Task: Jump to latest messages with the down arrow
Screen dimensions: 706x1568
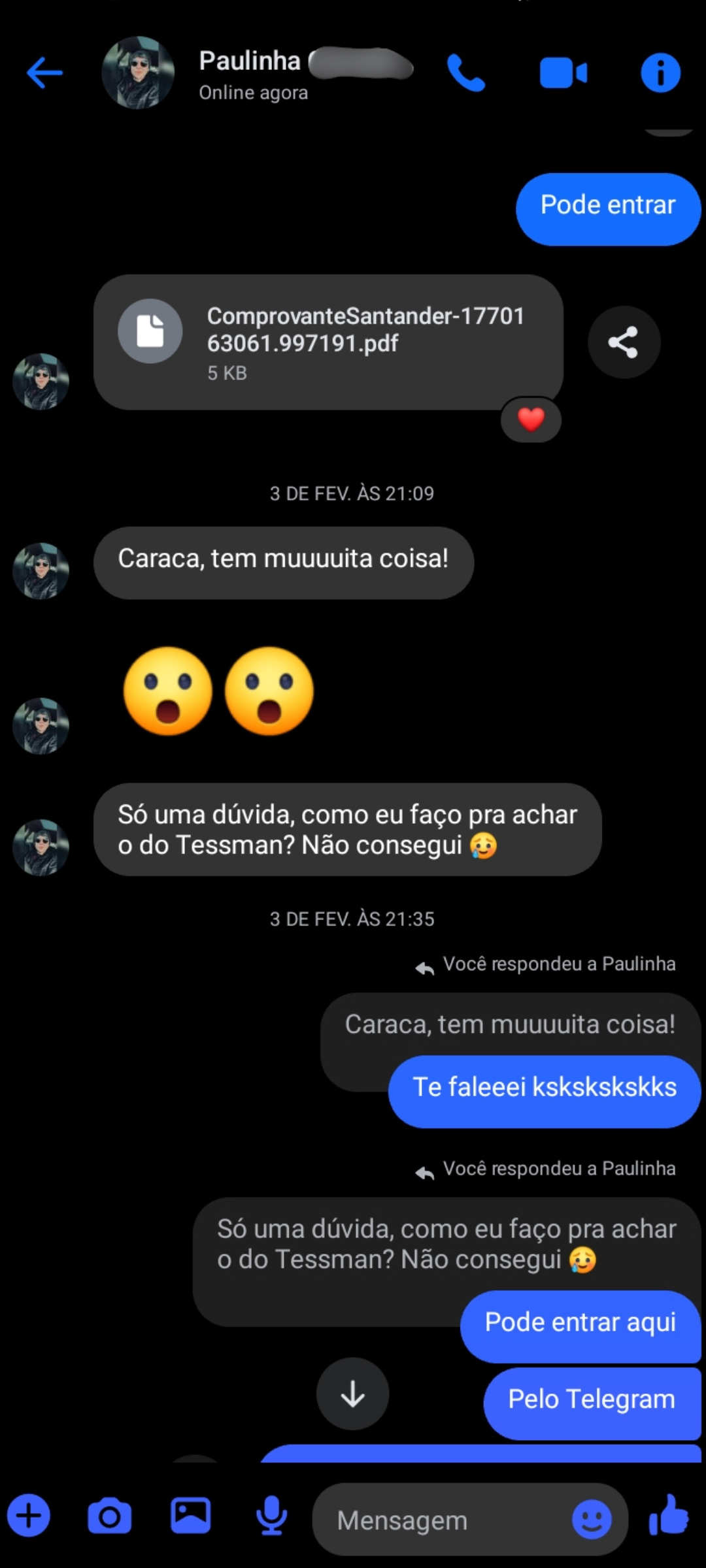Action: click(353, 1394)
